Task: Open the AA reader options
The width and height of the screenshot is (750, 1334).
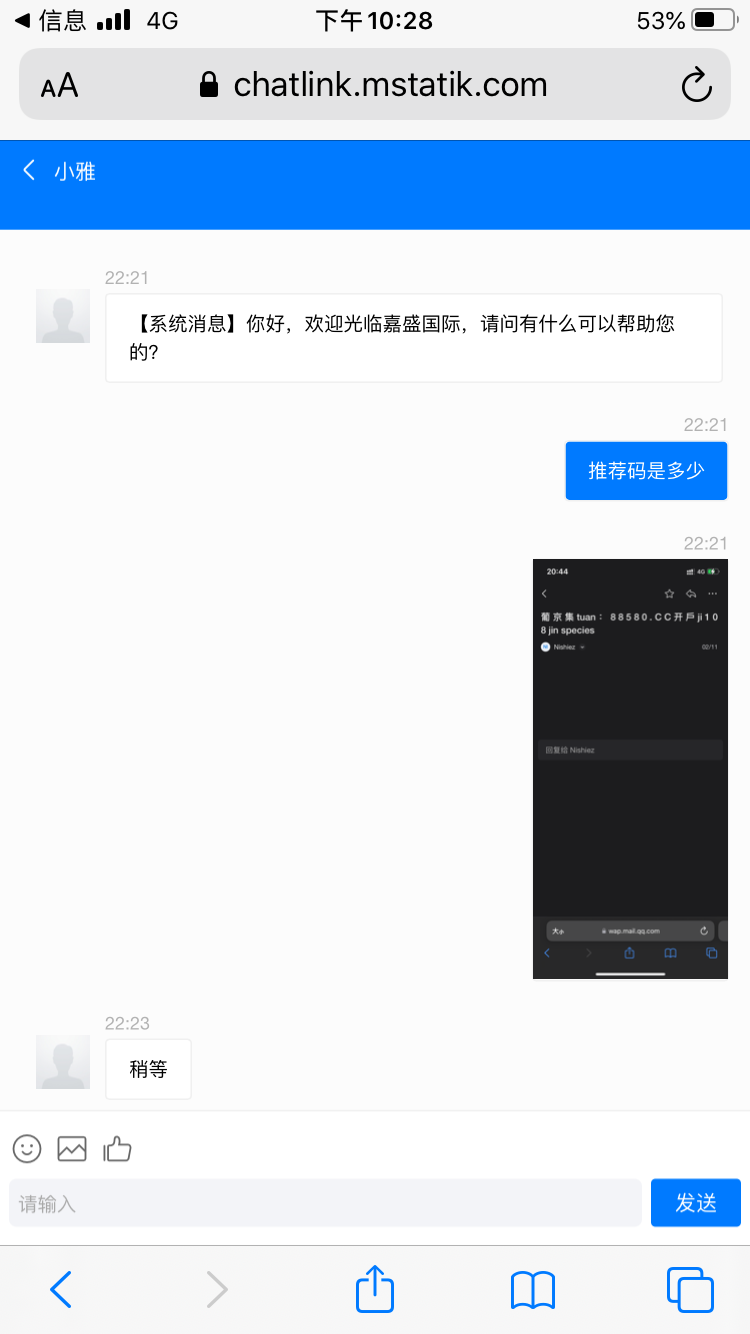Action: 59,86
